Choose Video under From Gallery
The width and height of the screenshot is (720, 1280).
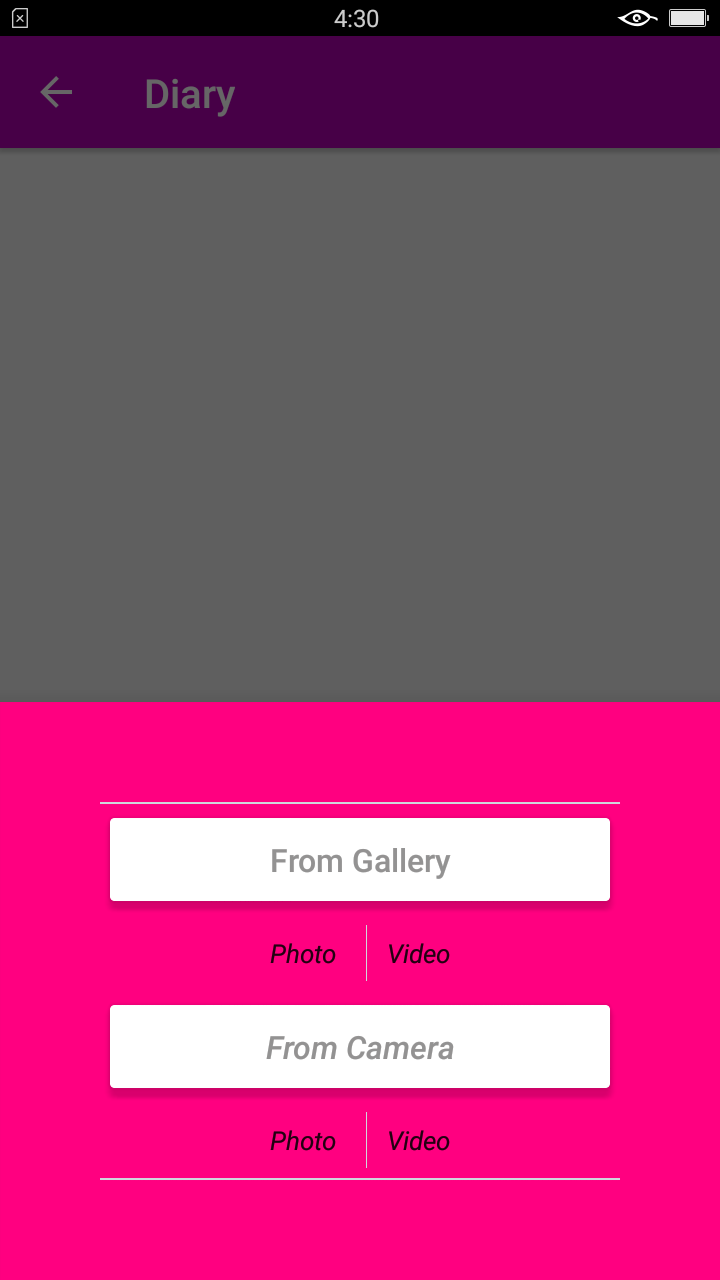pos(419,954)
